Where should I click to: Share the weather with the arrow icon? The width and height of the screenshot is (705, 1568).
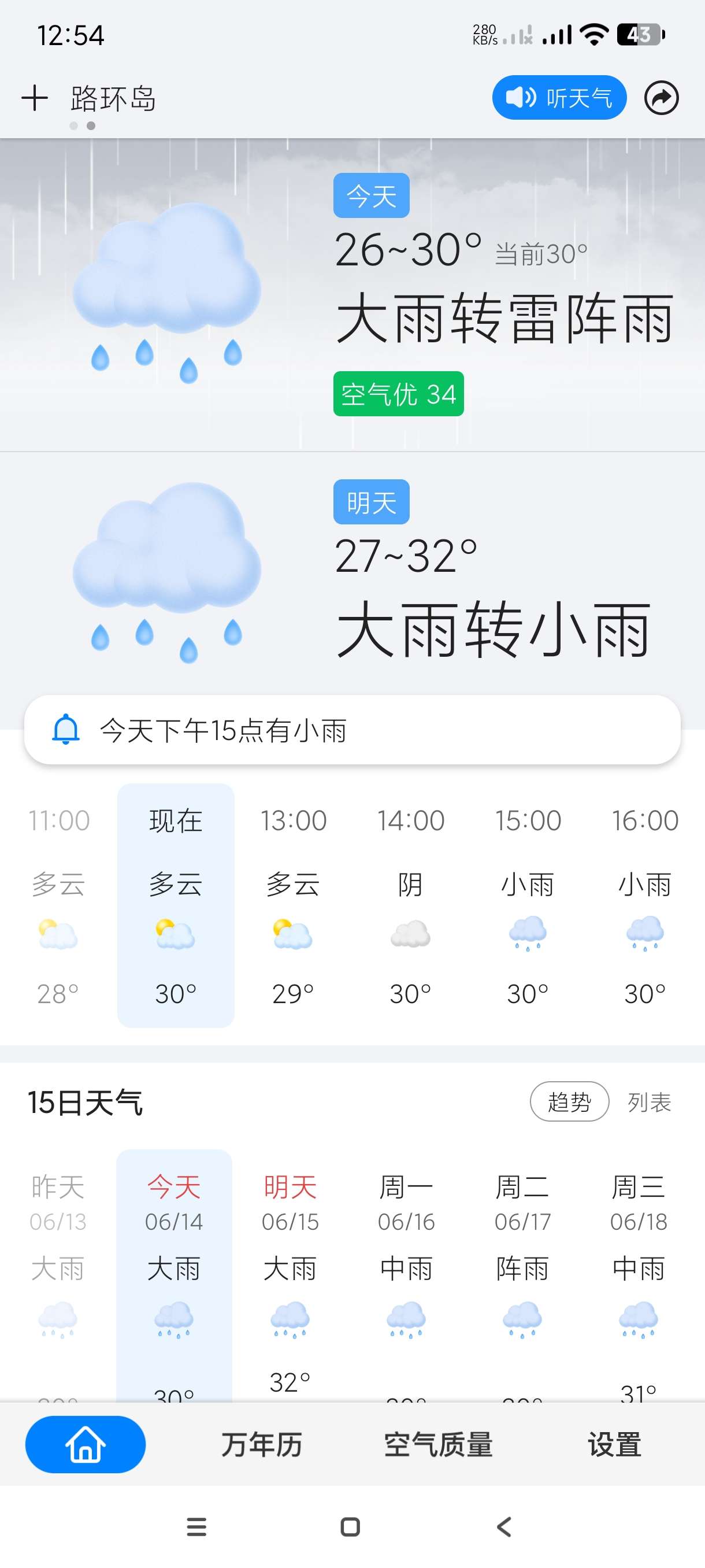coord(661,97)
